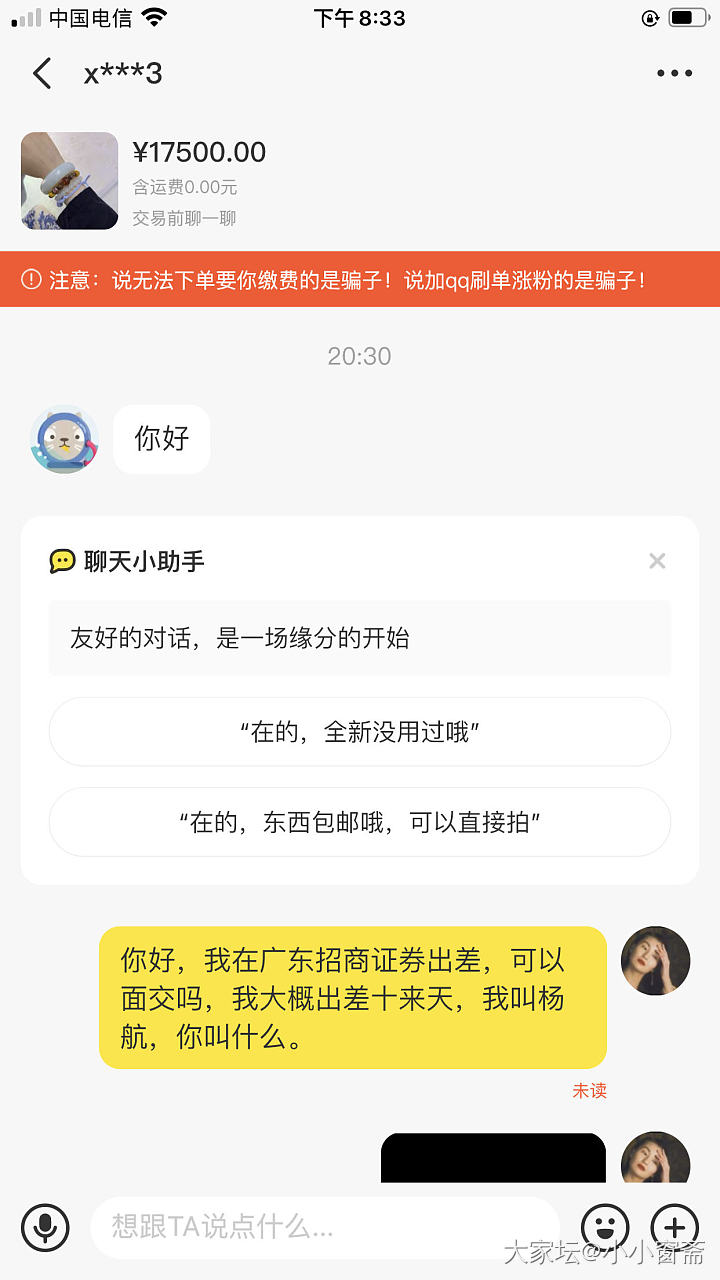
Task: Close the 聊天小助手 suggestion card
Action: (x=657, y=561)
